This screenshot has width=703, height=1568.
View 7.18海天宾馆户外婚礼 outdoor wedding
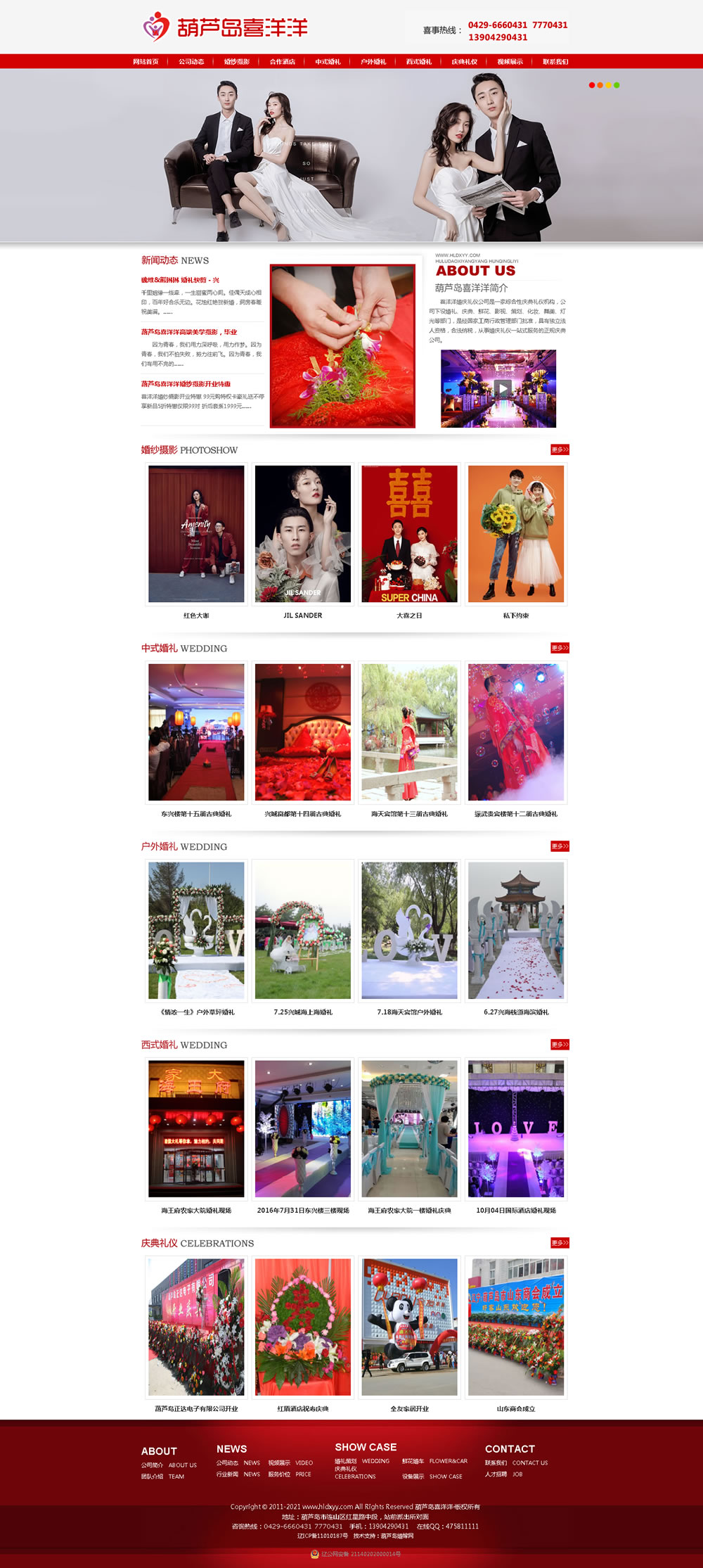pyautogui.click(x=409, y=931)
